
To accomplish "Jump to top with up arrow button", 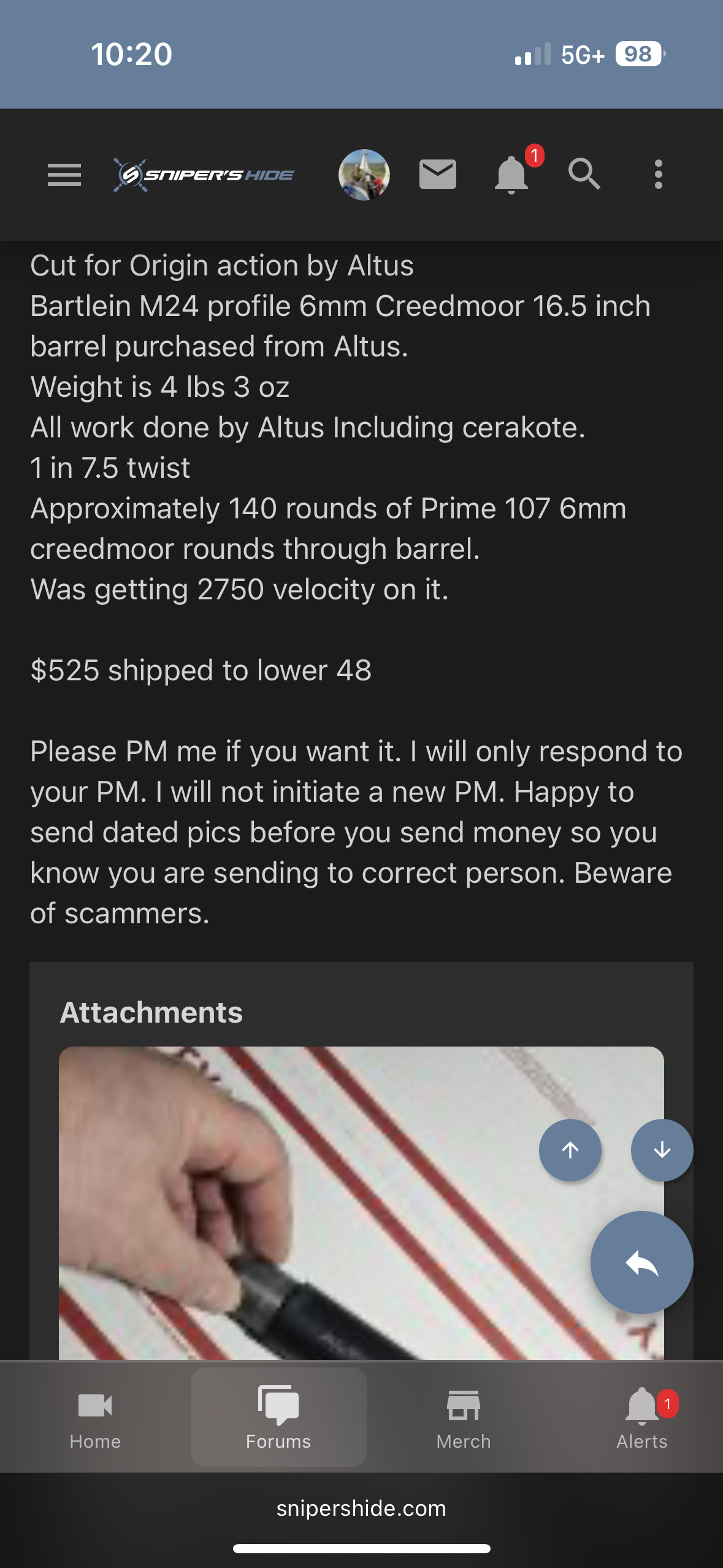I will pos(570,1150).
